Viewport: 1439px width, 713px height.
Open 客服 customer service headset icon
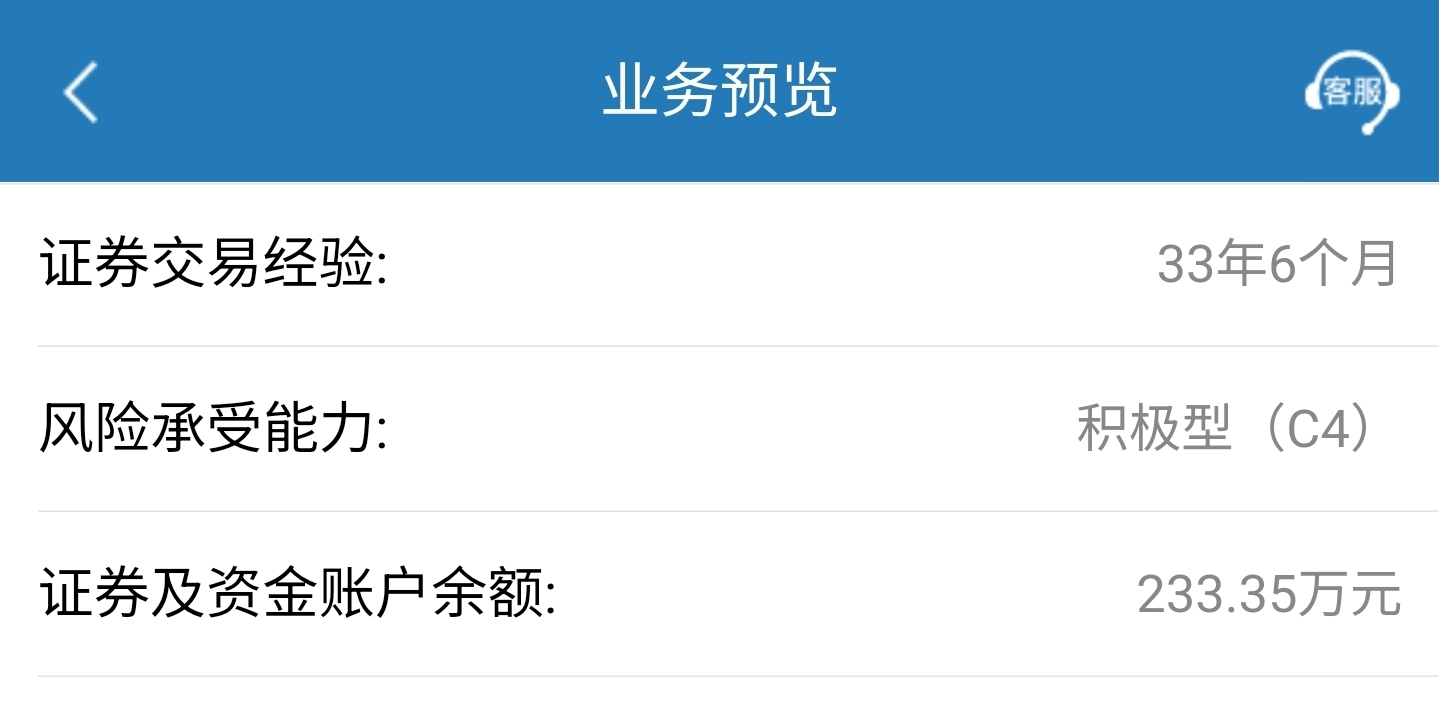coord(1352,92)
